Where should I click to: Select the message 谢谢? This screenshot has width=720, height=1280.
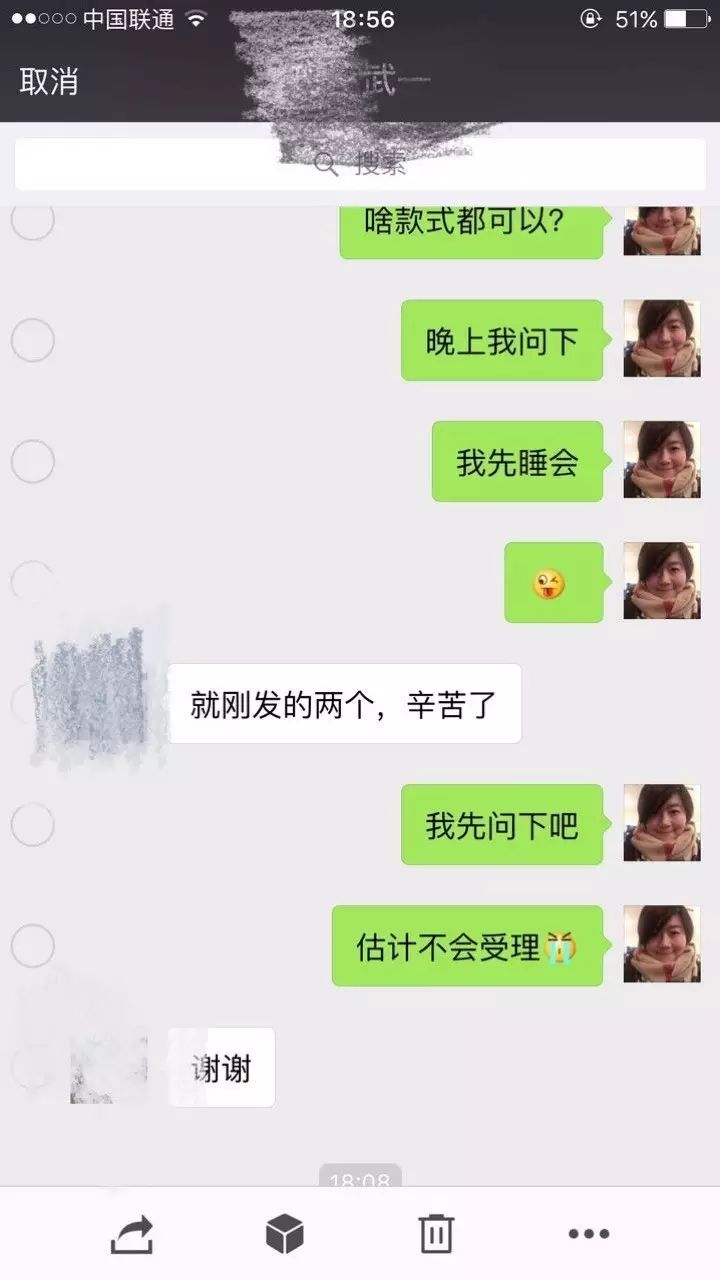coord(32,1067)
